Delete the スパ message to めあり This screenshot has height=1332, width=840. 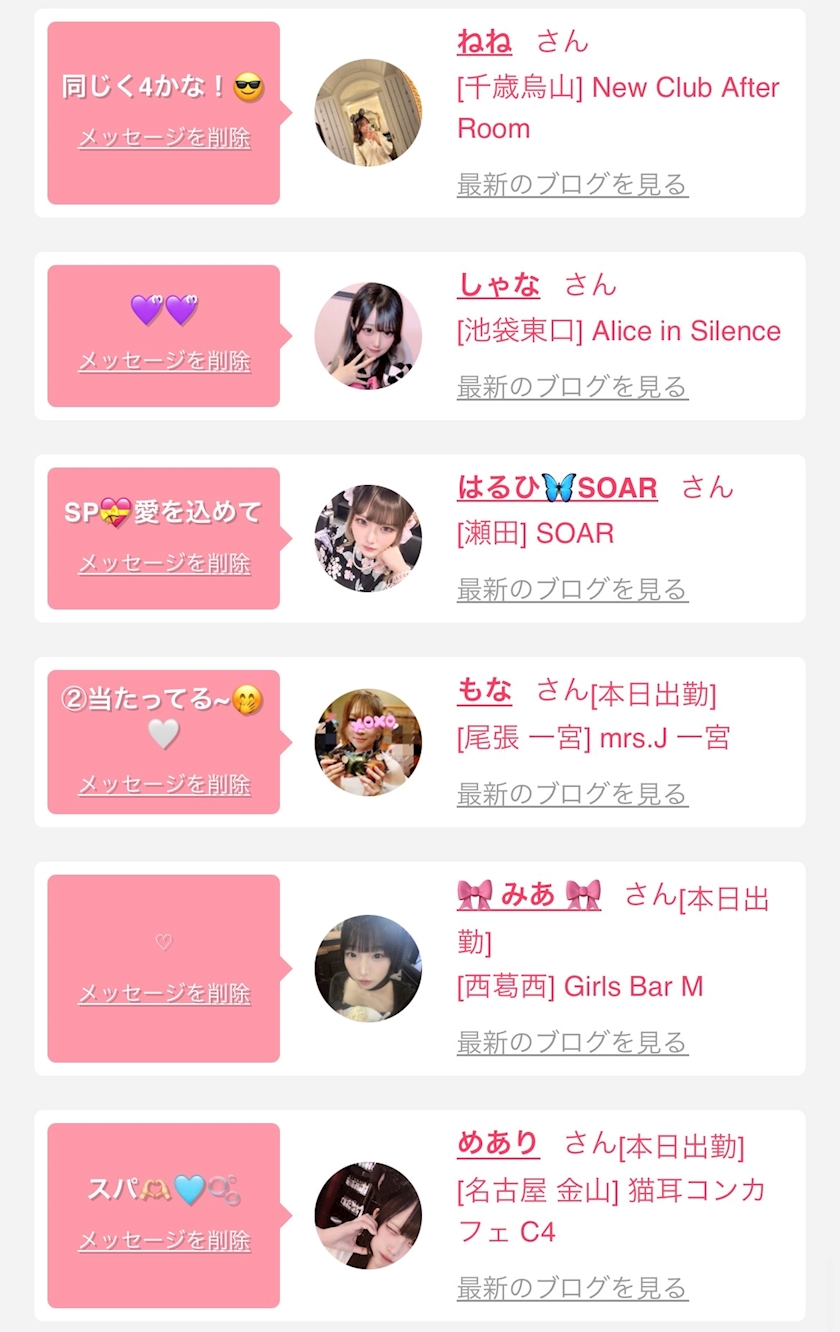pyautogui.click(x=164, y=1241)
